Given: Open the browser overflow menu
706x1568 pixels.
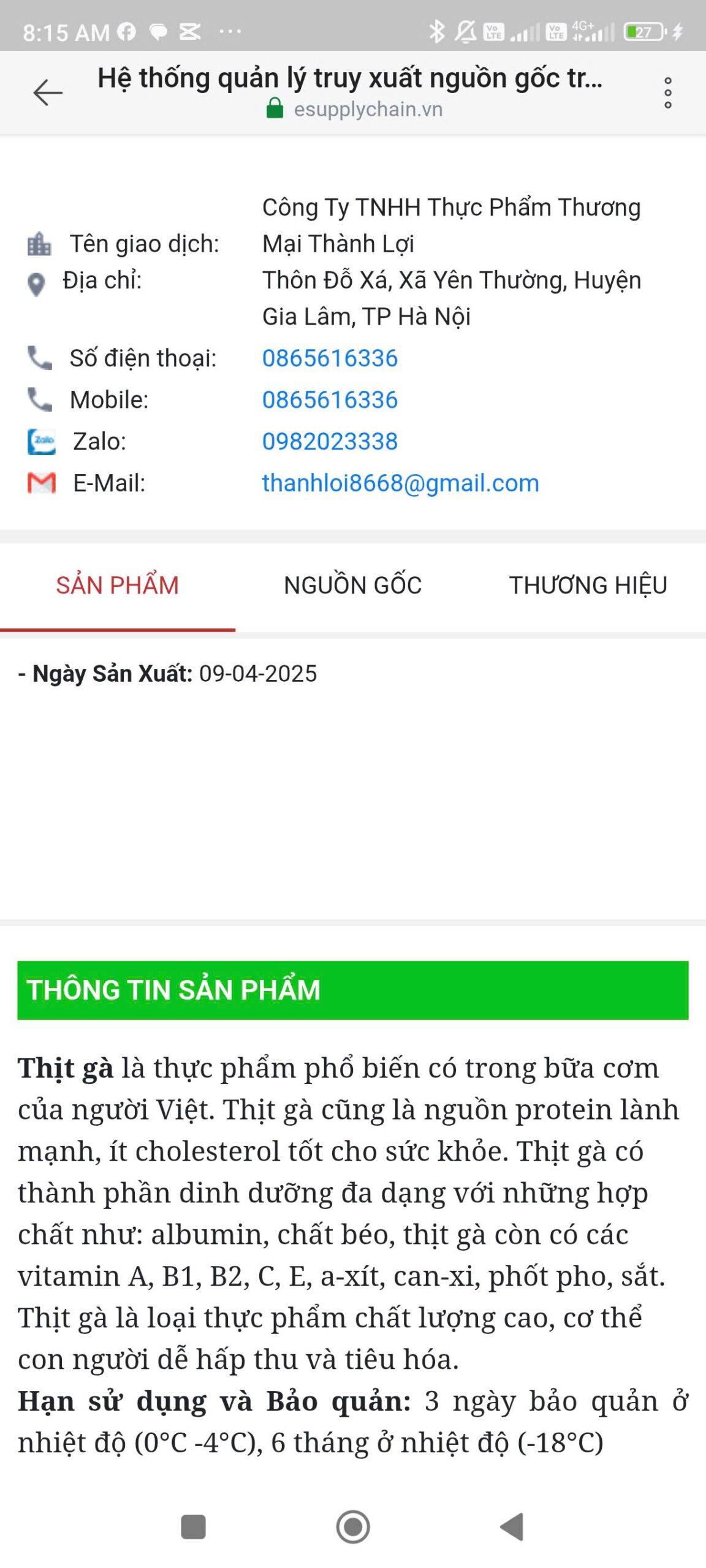Looking at the screenshot, I should (x=667, y=93).
